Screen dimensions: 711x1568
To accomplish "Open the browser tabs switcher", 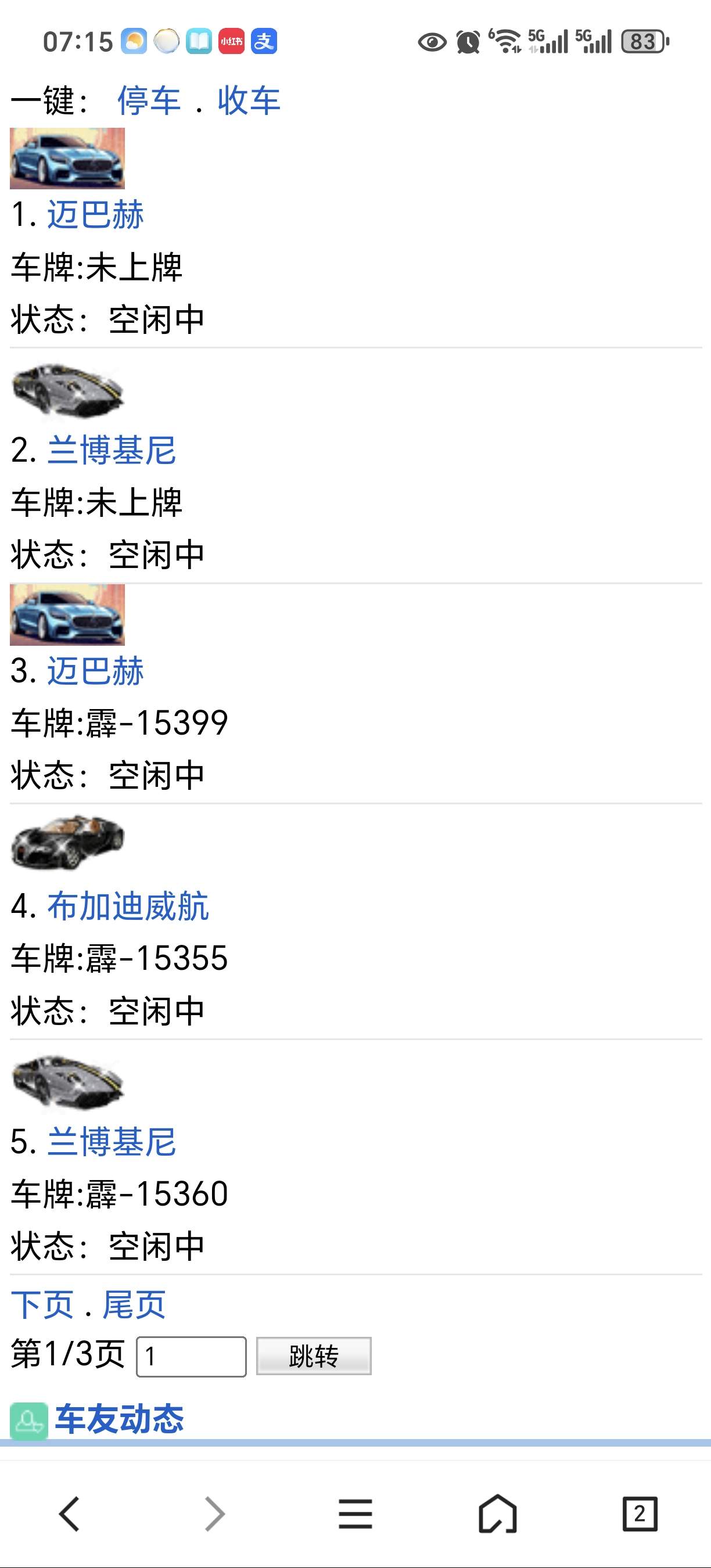I will tap(640, 1514).
